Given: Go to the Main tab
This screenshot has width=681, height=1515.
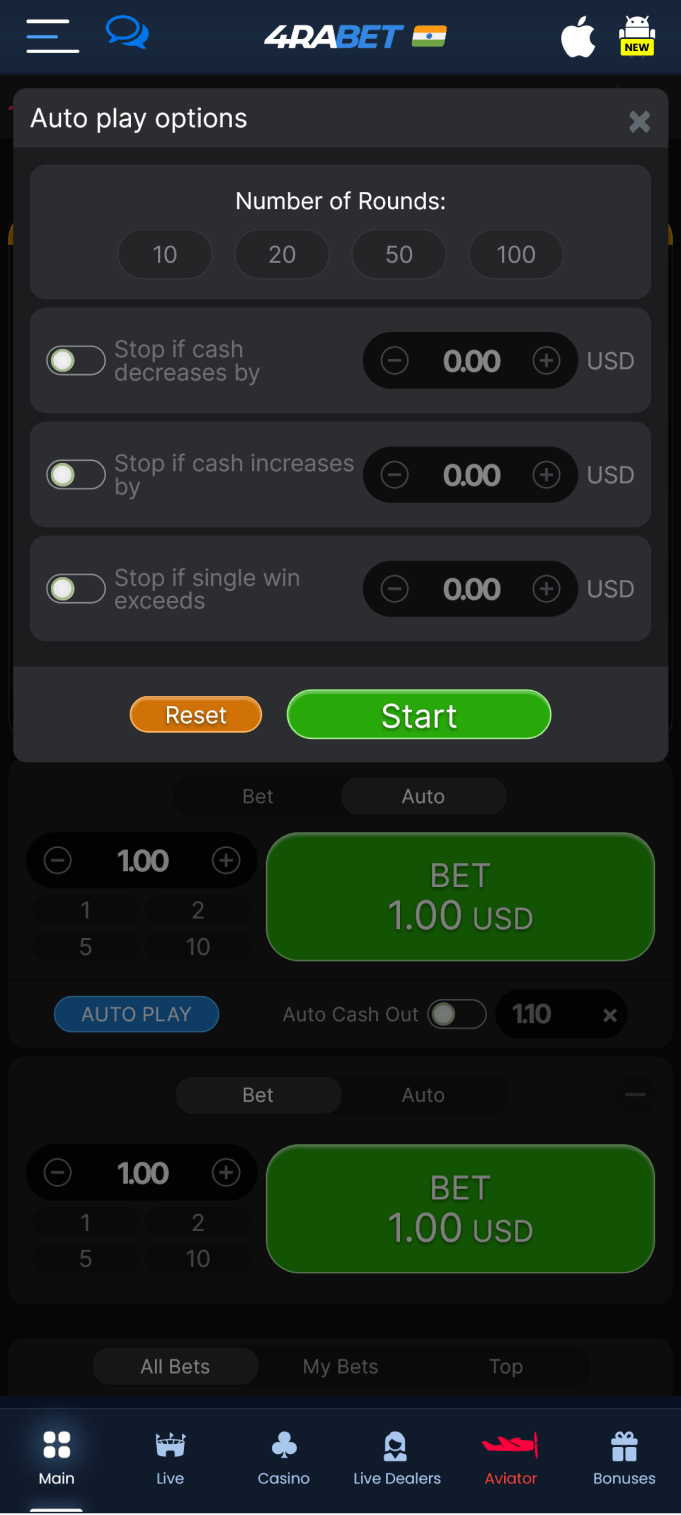Looking at the screenshot, I should [x=57, y=1458].
